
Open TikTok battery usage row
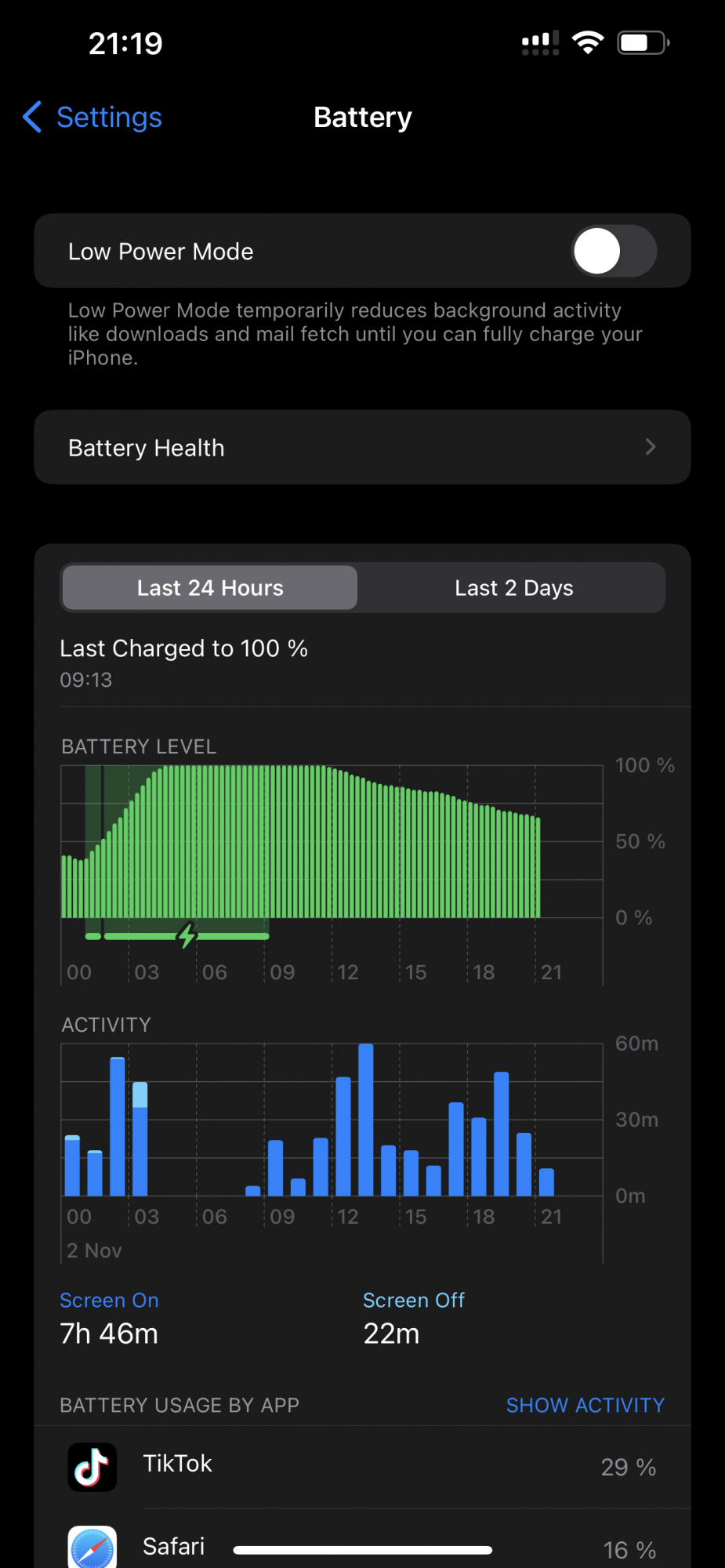(362, 1466)
